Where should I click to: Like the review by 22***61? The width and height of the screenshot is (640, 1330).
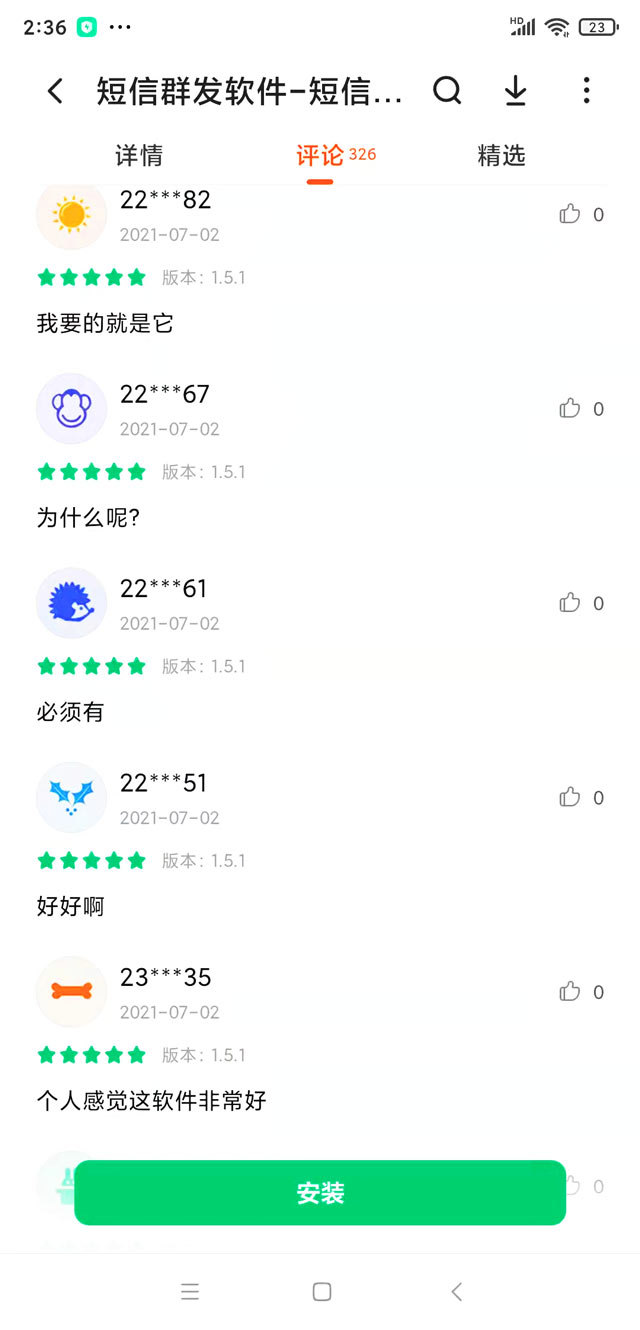[570, 603]
